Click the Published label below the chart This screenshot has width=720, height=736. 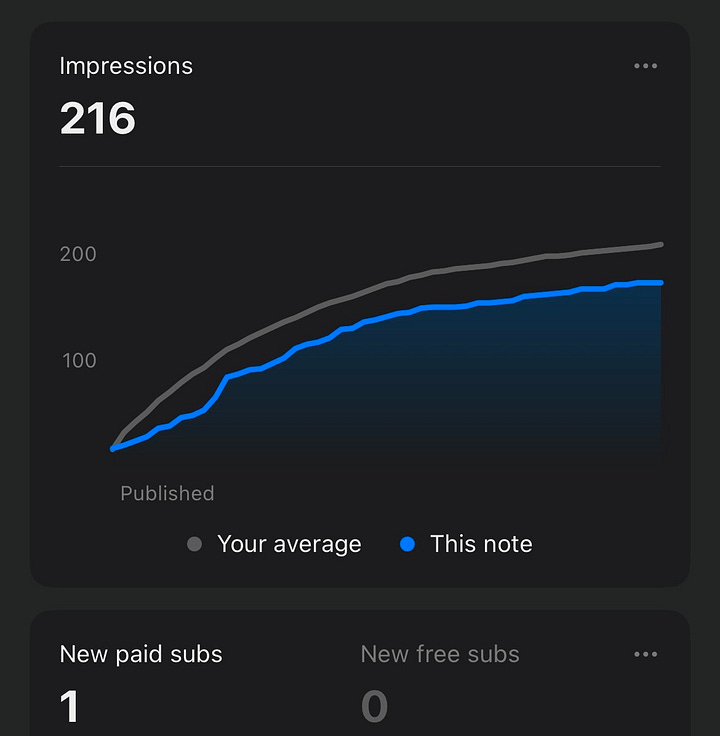(167, 493)
